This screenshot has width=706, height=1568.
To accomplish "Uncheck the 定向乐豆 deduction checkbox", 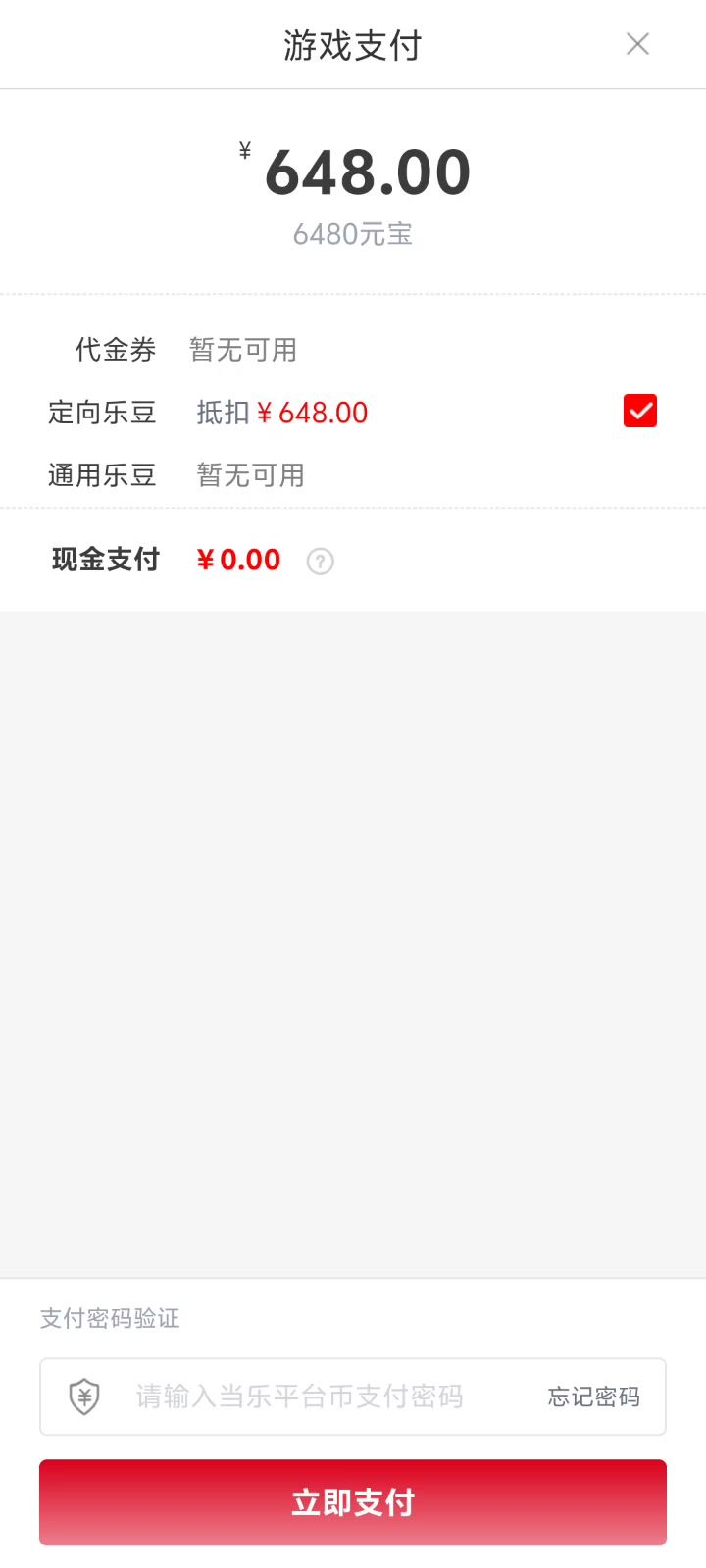I will (640, 412).
